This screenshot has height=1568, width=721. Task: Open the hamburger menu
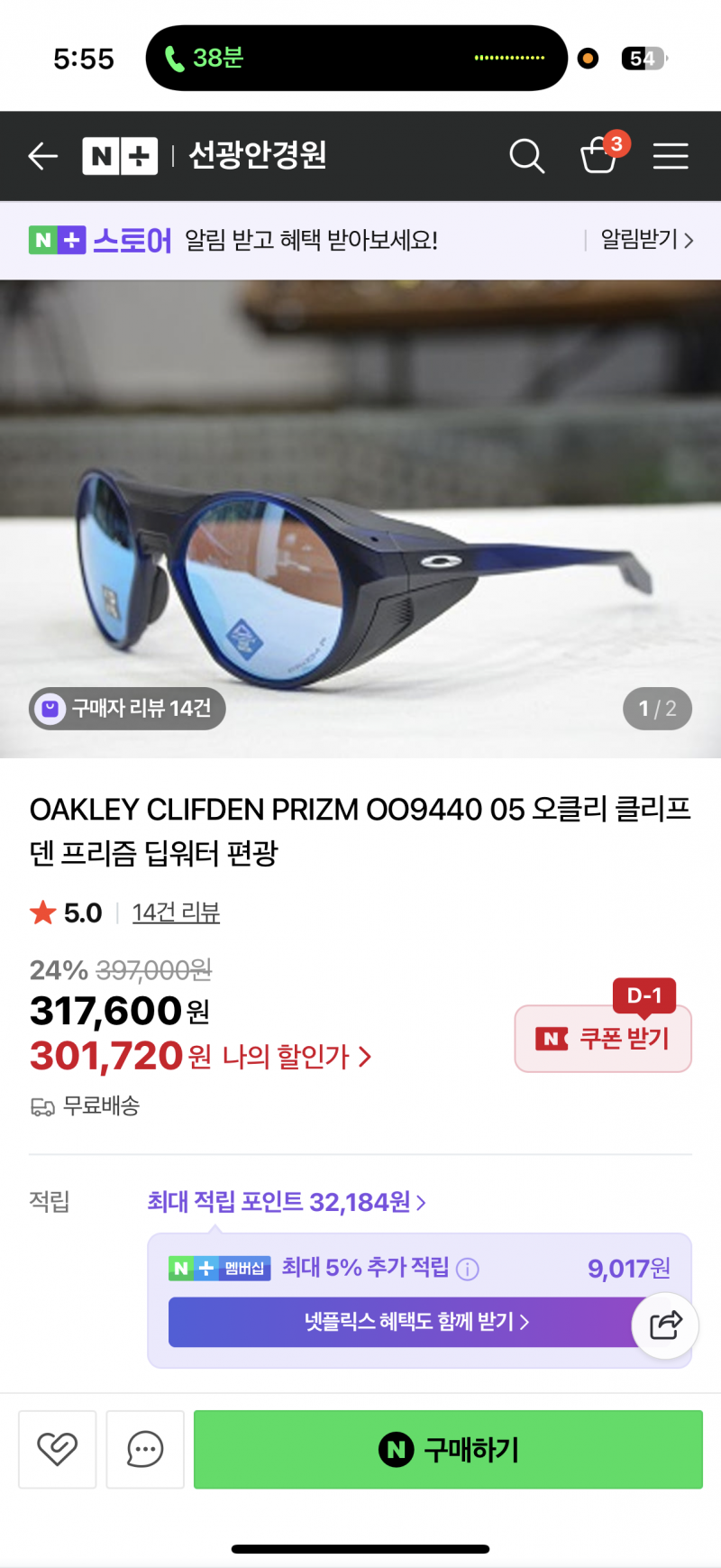(671, 156)
